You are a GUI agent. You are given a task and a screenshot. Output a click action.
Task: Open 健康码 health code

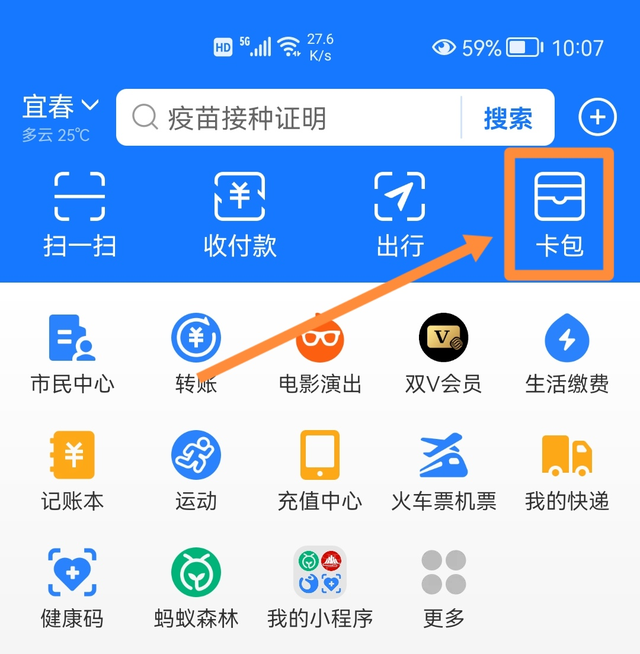pos(72,588)
